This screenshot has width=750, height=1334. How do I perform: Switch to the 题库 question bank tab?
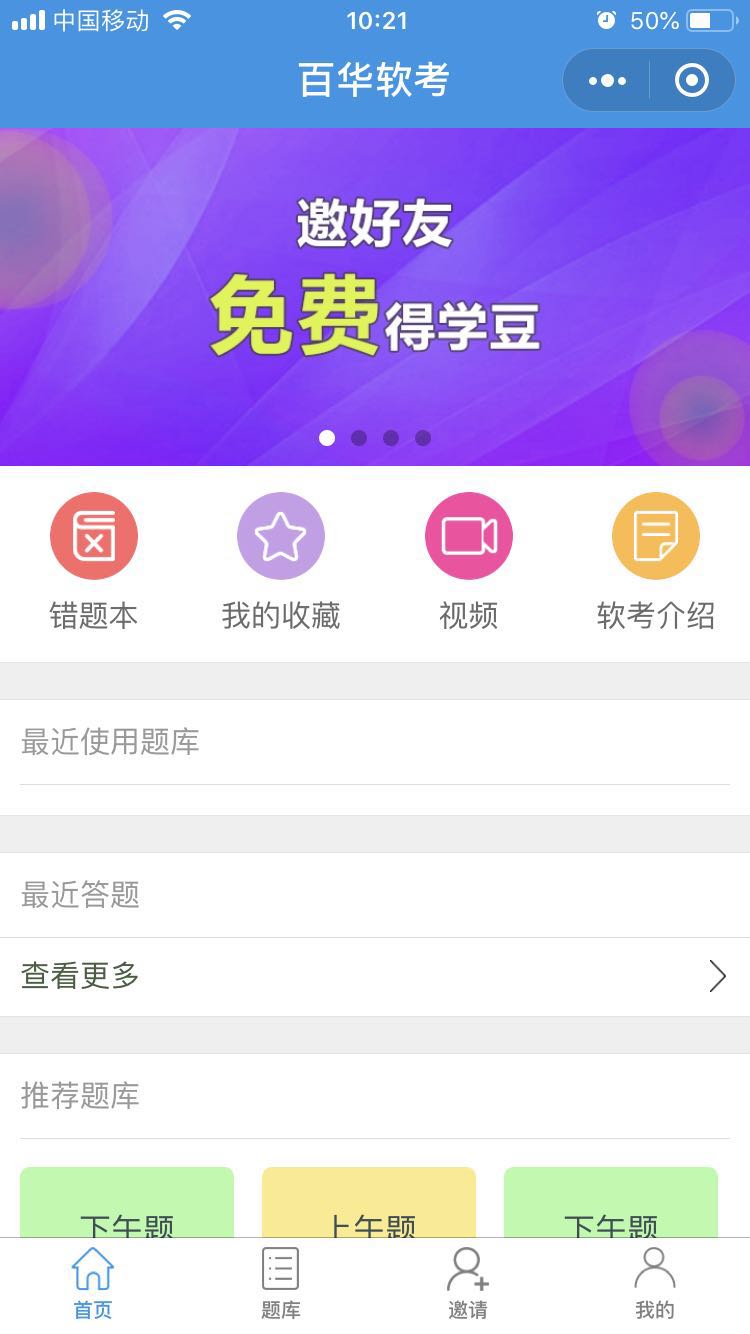tap(281, 1284)
